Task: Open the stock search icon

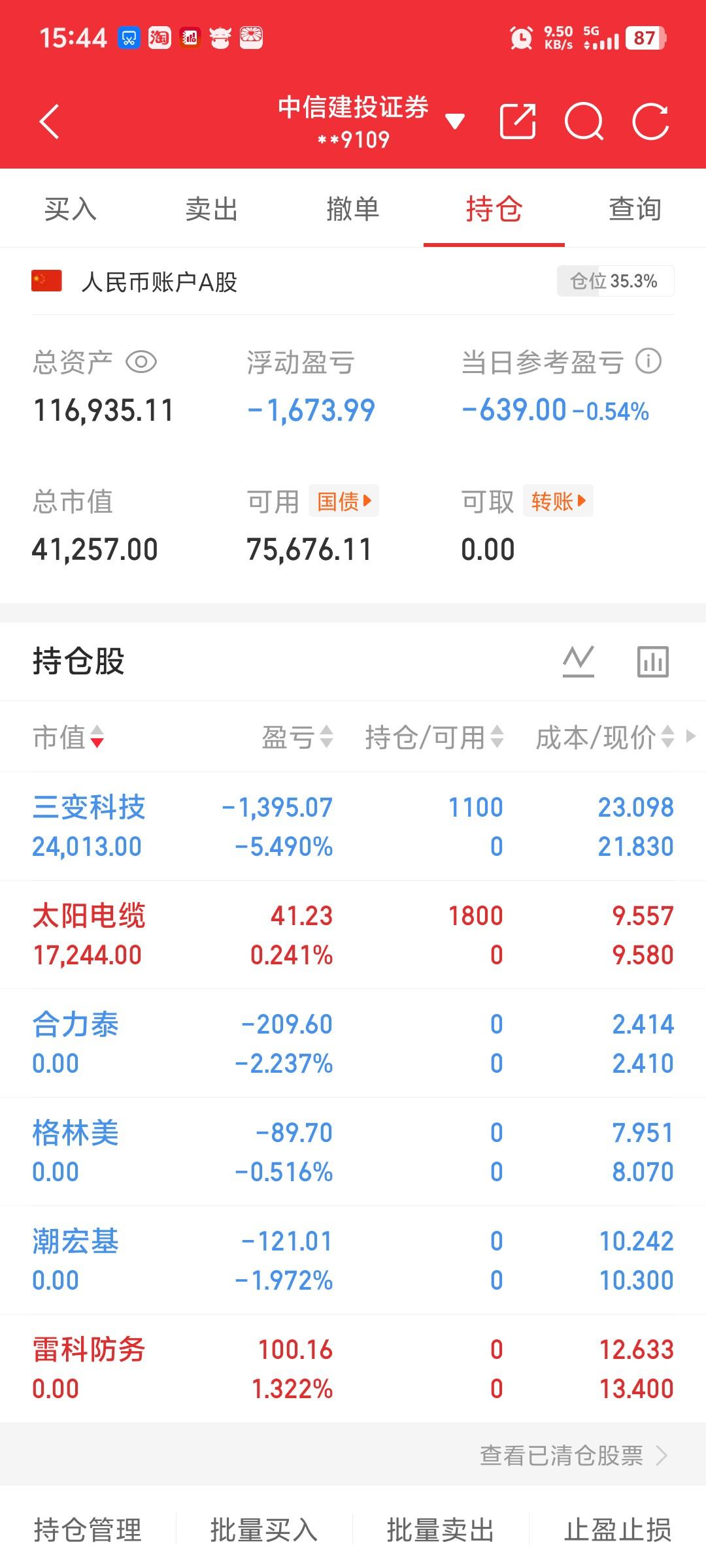Action: (584, 121)
